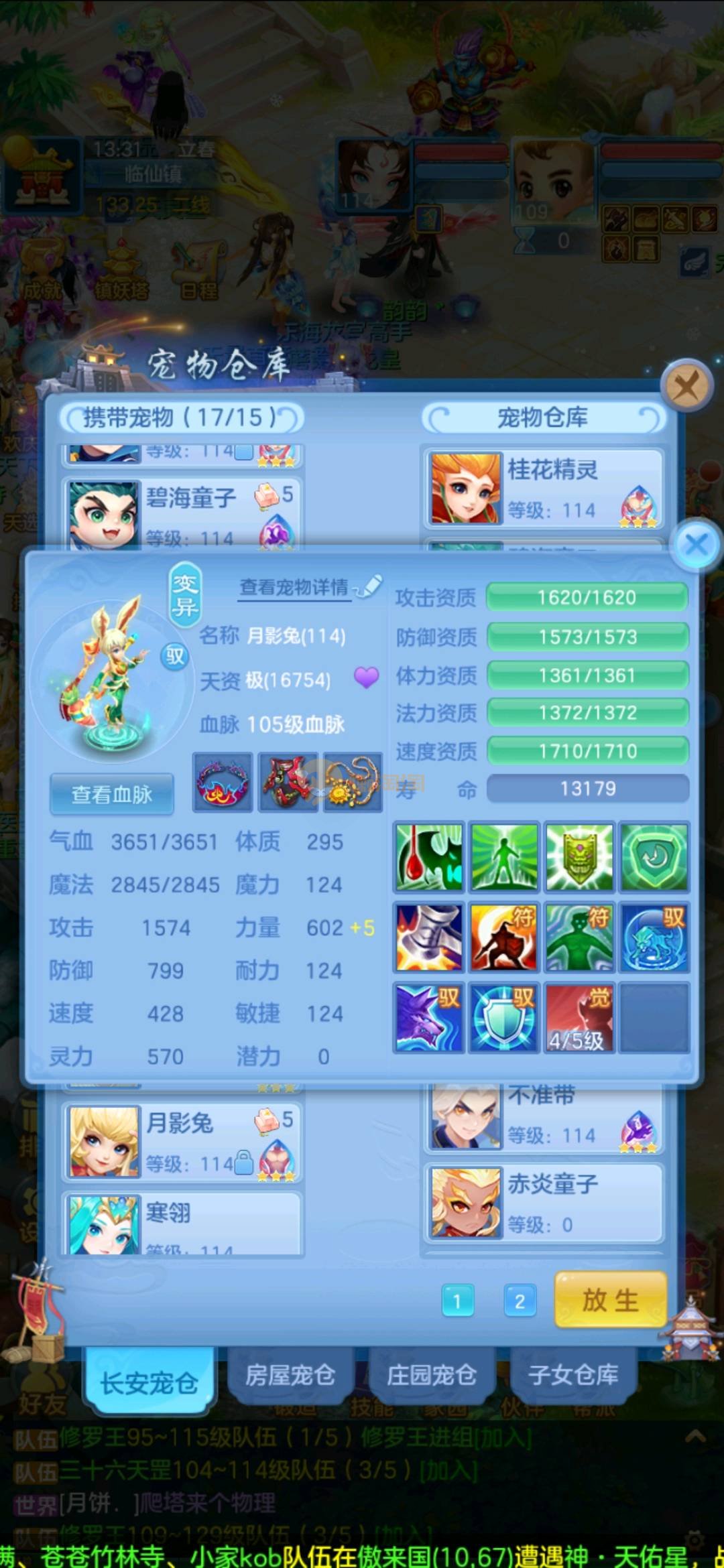Close the pet detail popup
This screenshot has width=724, height=1568.
(x=697, y=544)
